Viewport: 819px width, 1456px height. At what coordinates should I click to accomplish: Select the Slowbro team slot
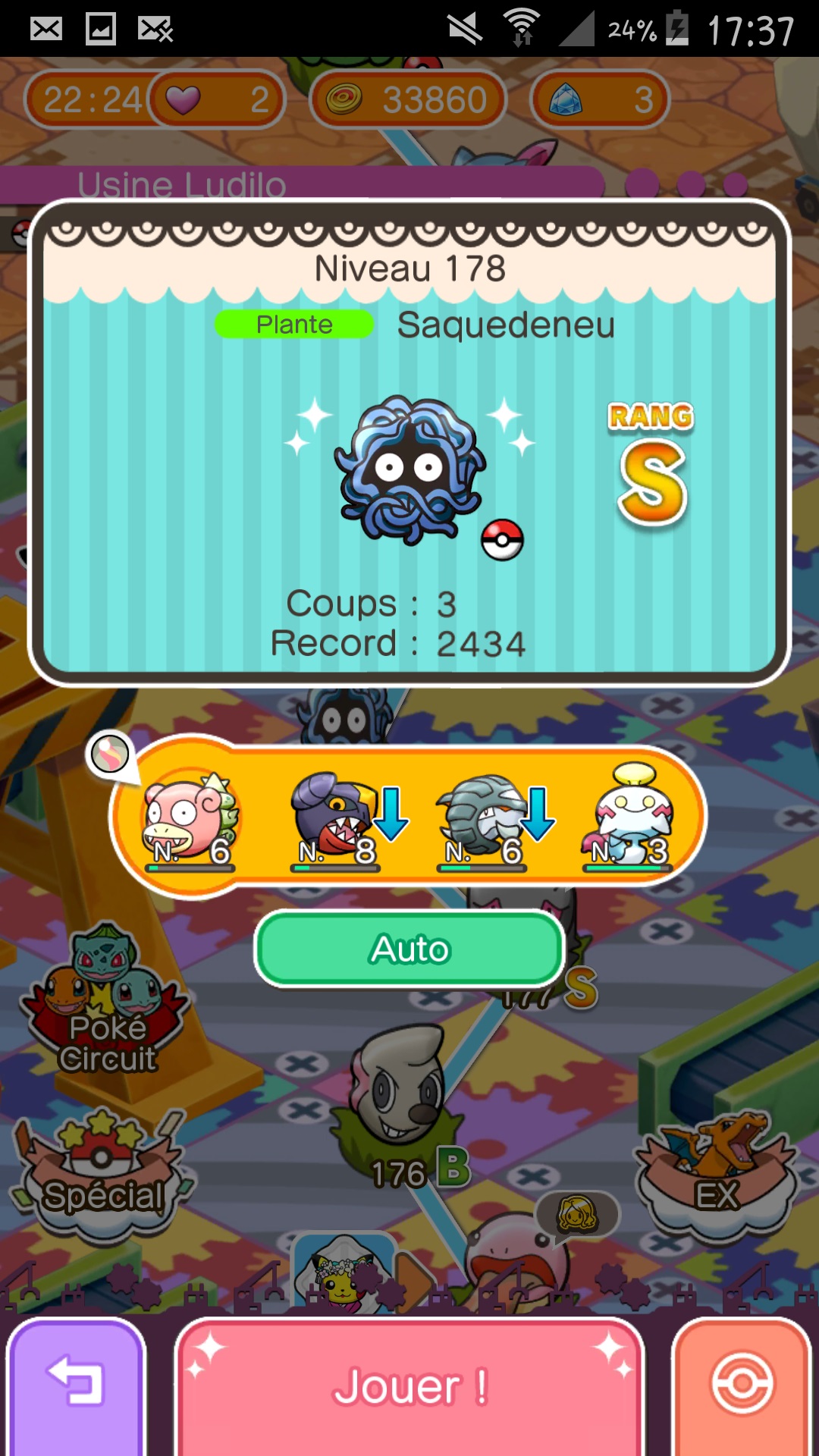tap(191, 821)
